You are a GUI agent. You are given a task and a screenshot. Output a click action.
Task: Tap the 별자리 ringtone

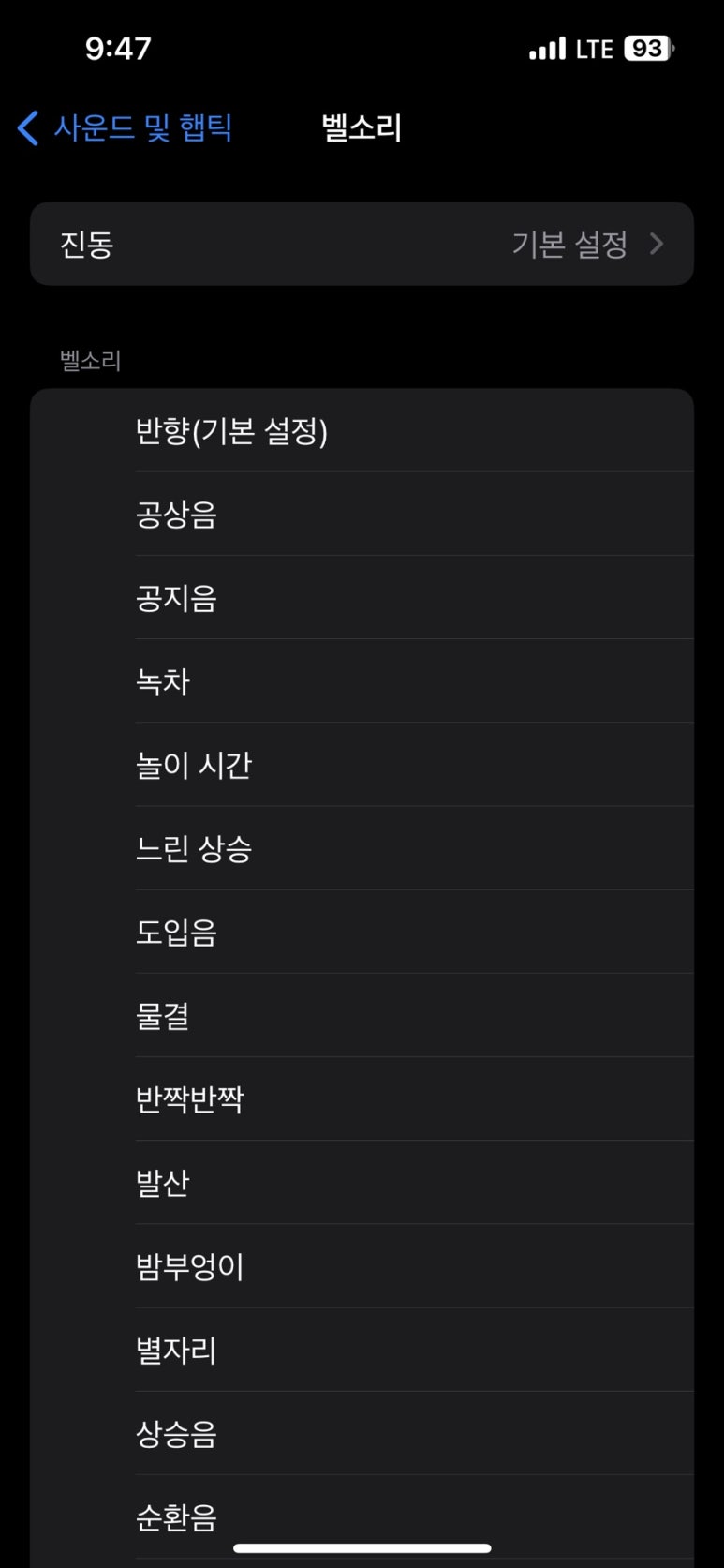click(362, 1350)
